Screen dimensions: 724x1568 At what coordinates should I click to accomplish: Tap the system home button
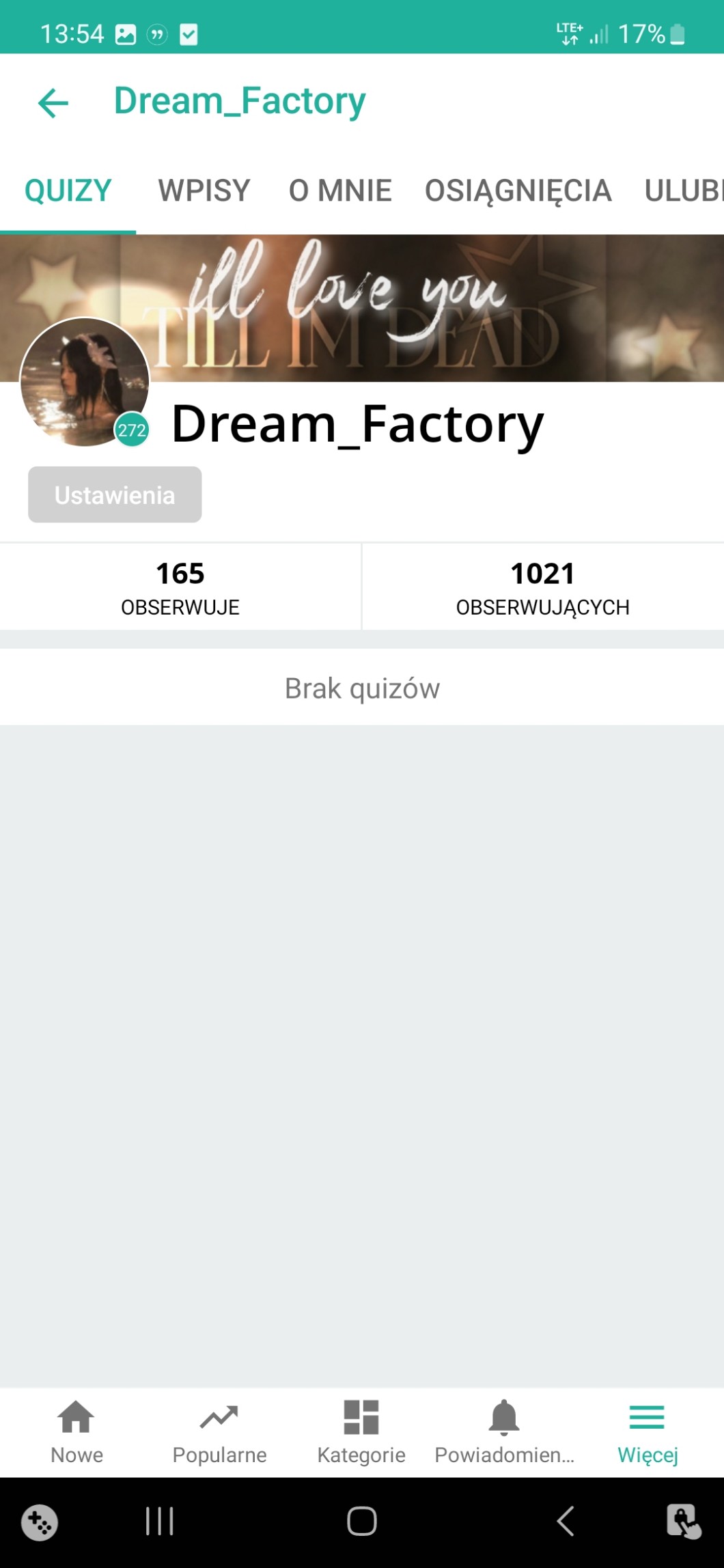pyautogui.click(x=362, y=1521)
